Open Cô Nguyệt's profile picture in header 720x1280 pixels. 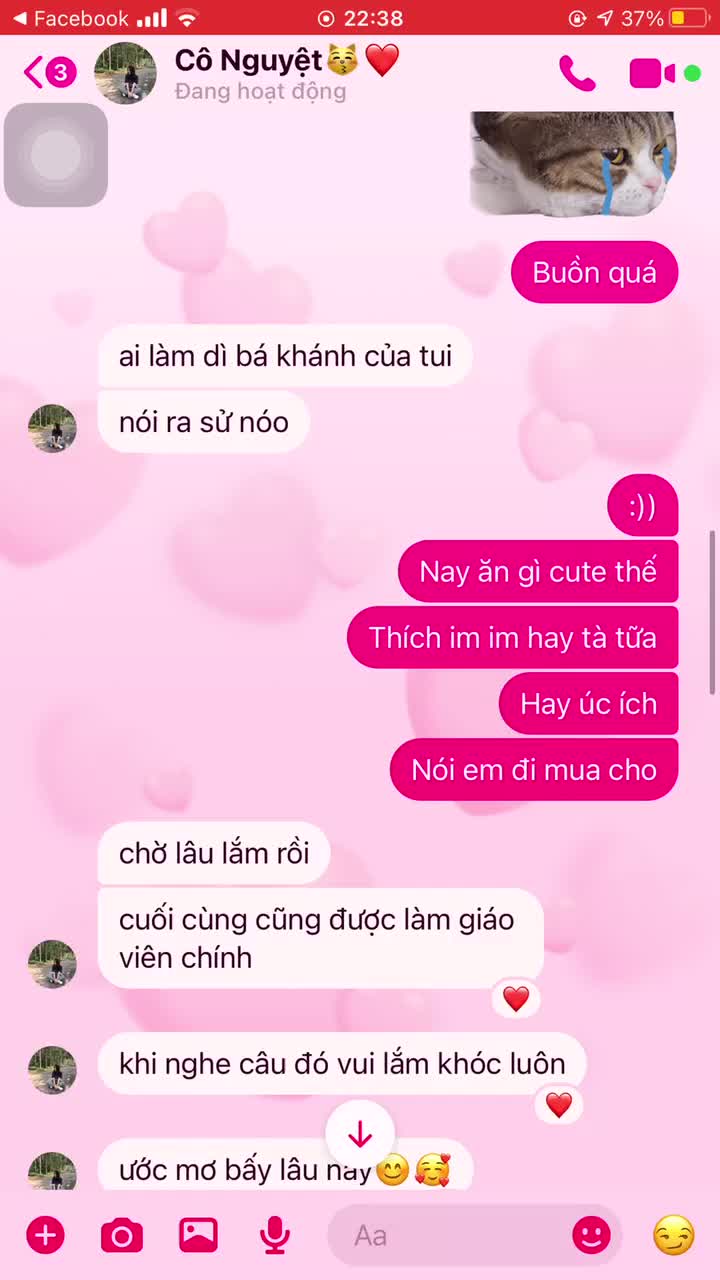[x=125, y=72]
